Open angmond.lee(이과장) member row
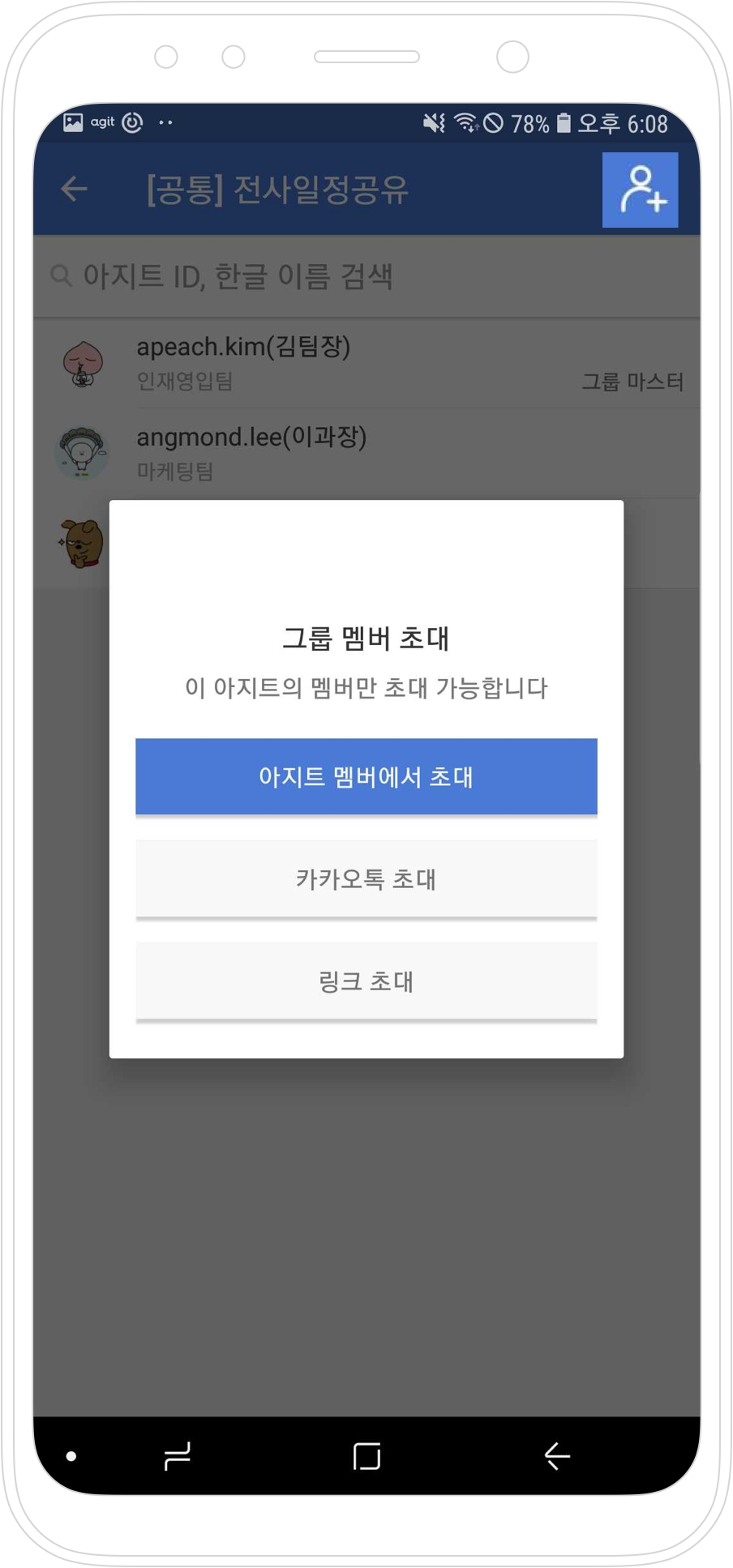 tap(365, 453)
